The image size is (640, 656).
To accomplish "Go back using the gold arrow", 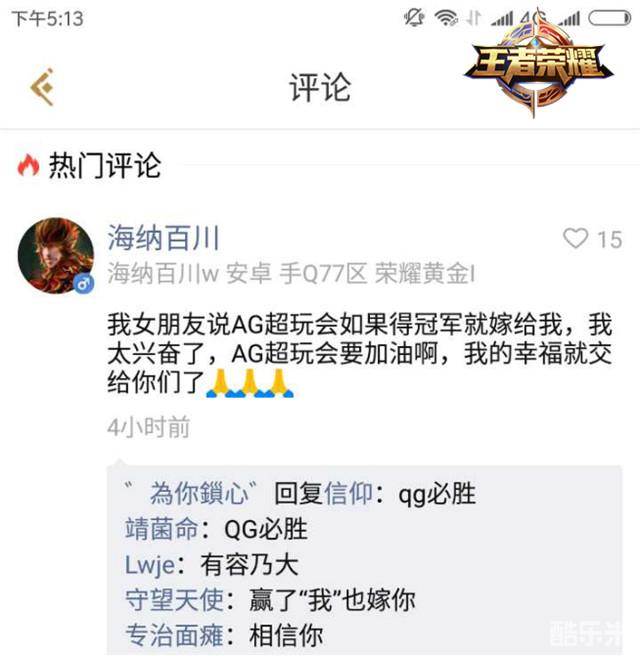I will tap(42, 87).
